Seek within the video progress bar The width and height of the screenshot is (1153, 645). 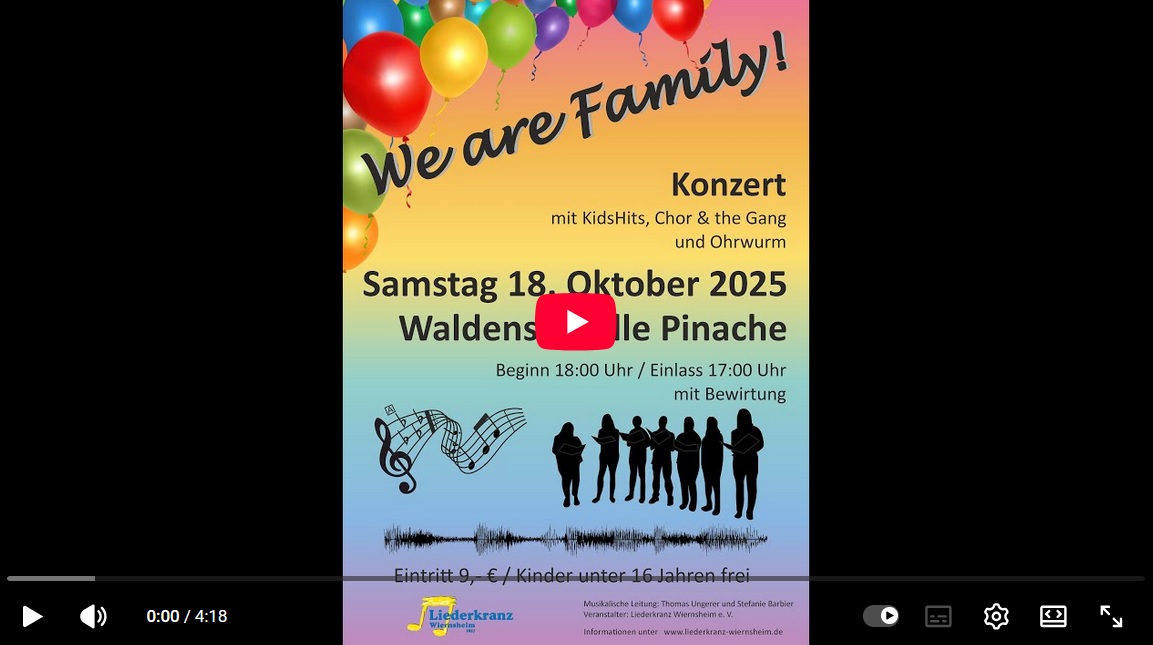(x=576, y=578)
